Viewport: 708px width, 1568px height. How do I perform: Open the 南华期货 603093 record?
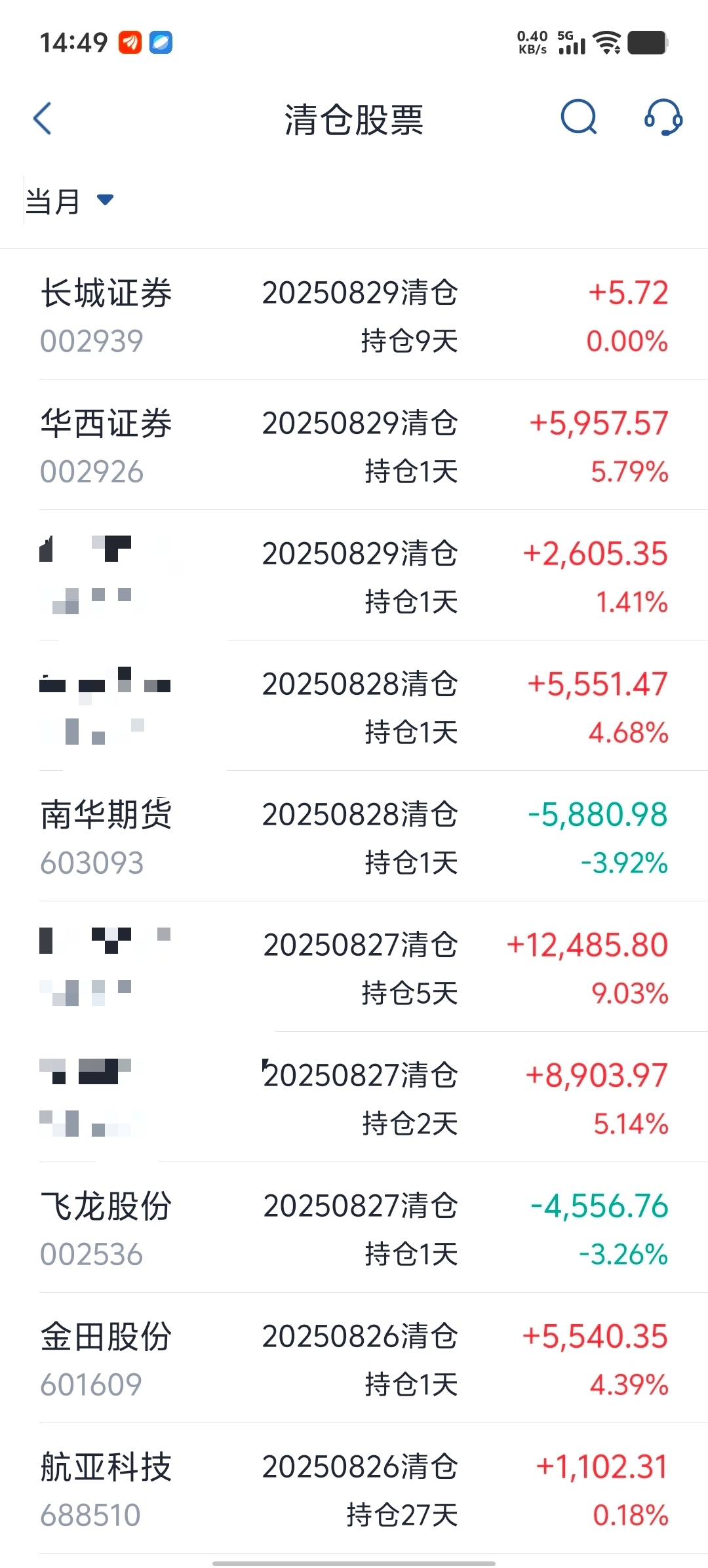(354, 836)
